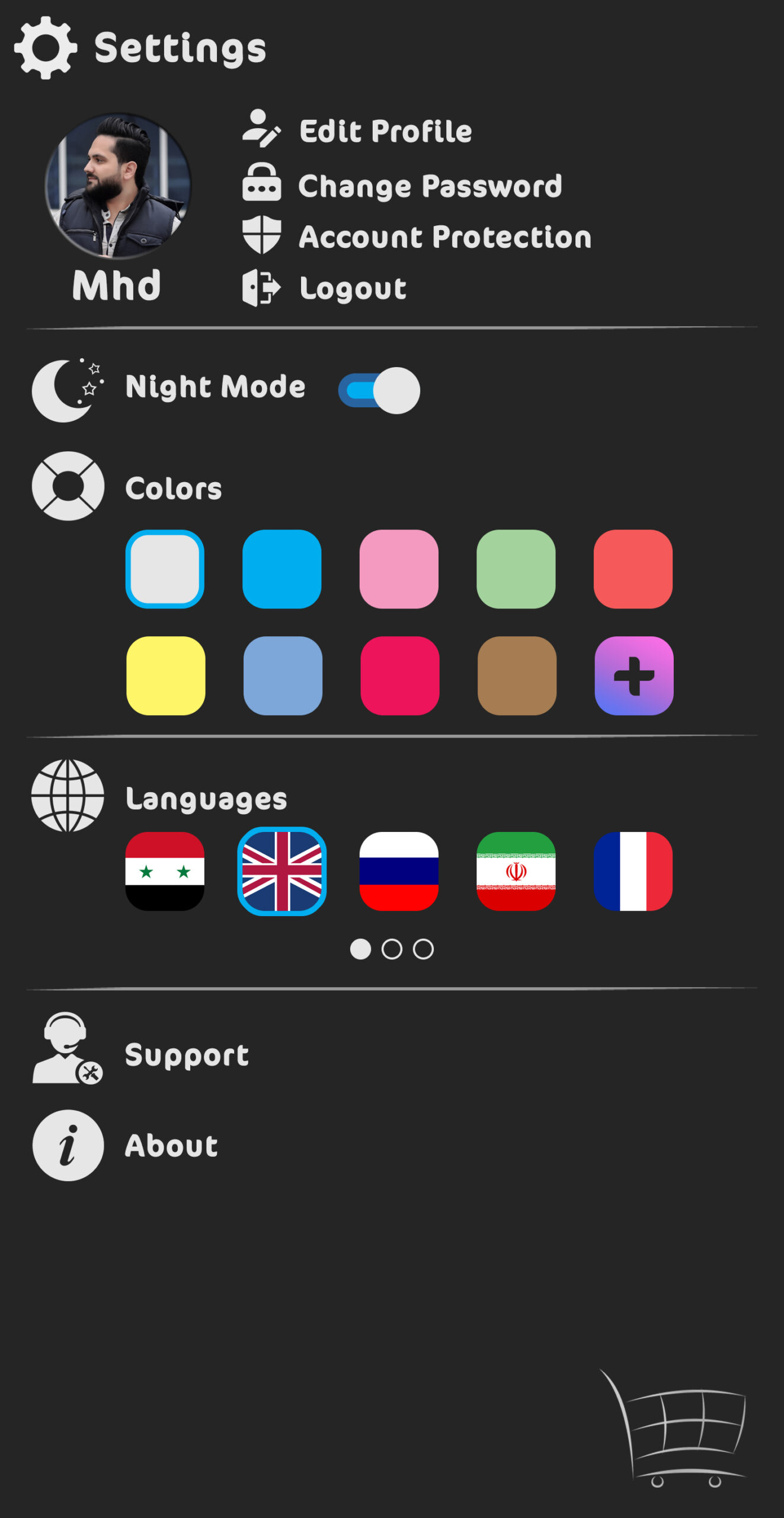This screenshot has width=784, height=1518.
Task: Select the French flag language
Action: (633, 871)
